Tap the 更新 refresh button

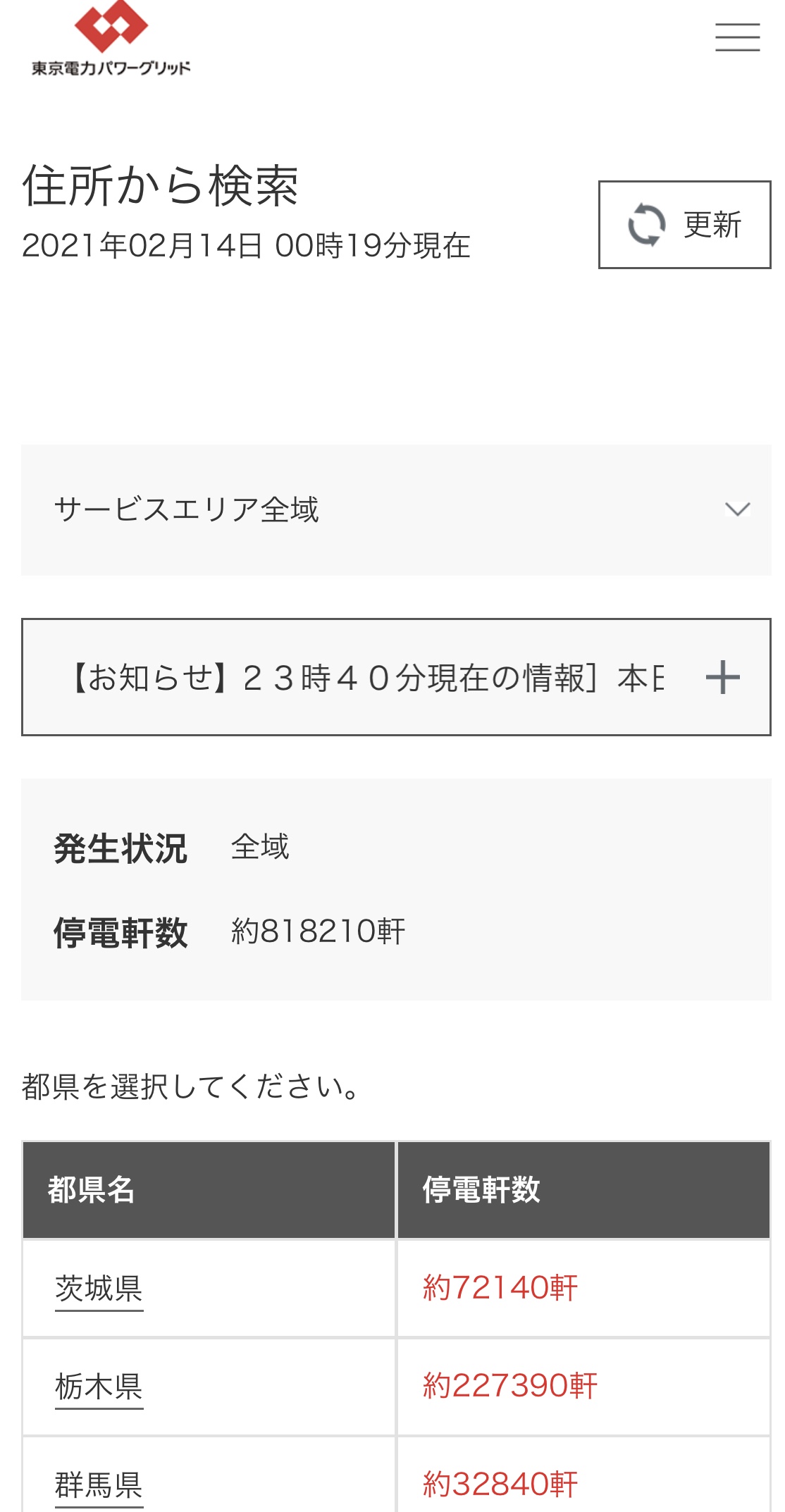684,225
